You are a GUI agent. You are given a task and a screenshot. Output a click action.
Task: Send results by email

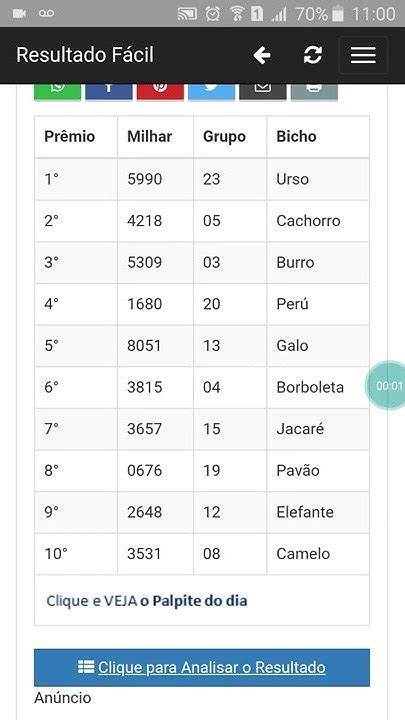(x=263, y=91)
